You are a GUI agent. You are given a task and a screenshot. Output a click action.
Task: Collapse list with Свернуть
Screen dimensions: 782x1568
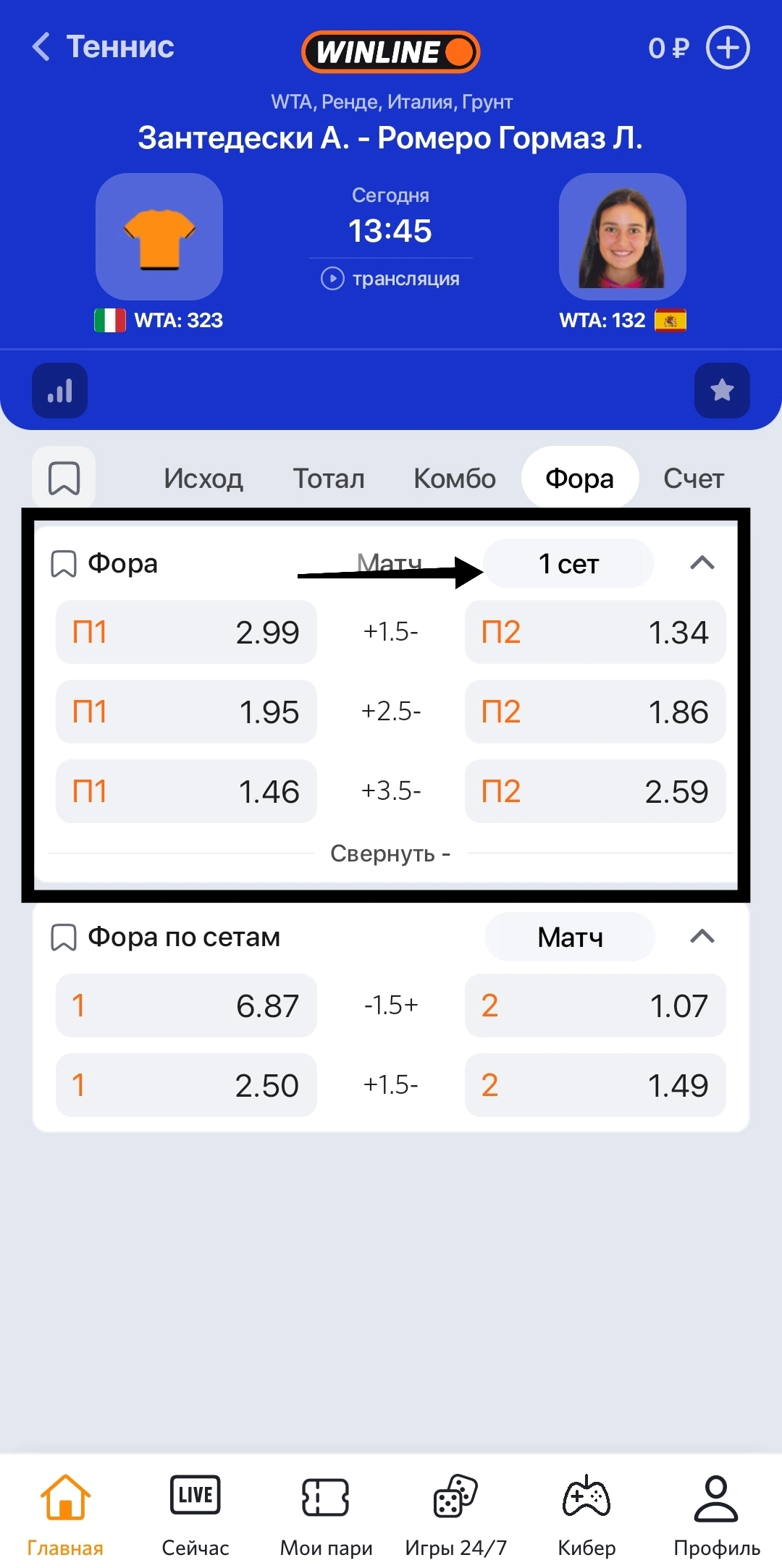tap(390, 854)
